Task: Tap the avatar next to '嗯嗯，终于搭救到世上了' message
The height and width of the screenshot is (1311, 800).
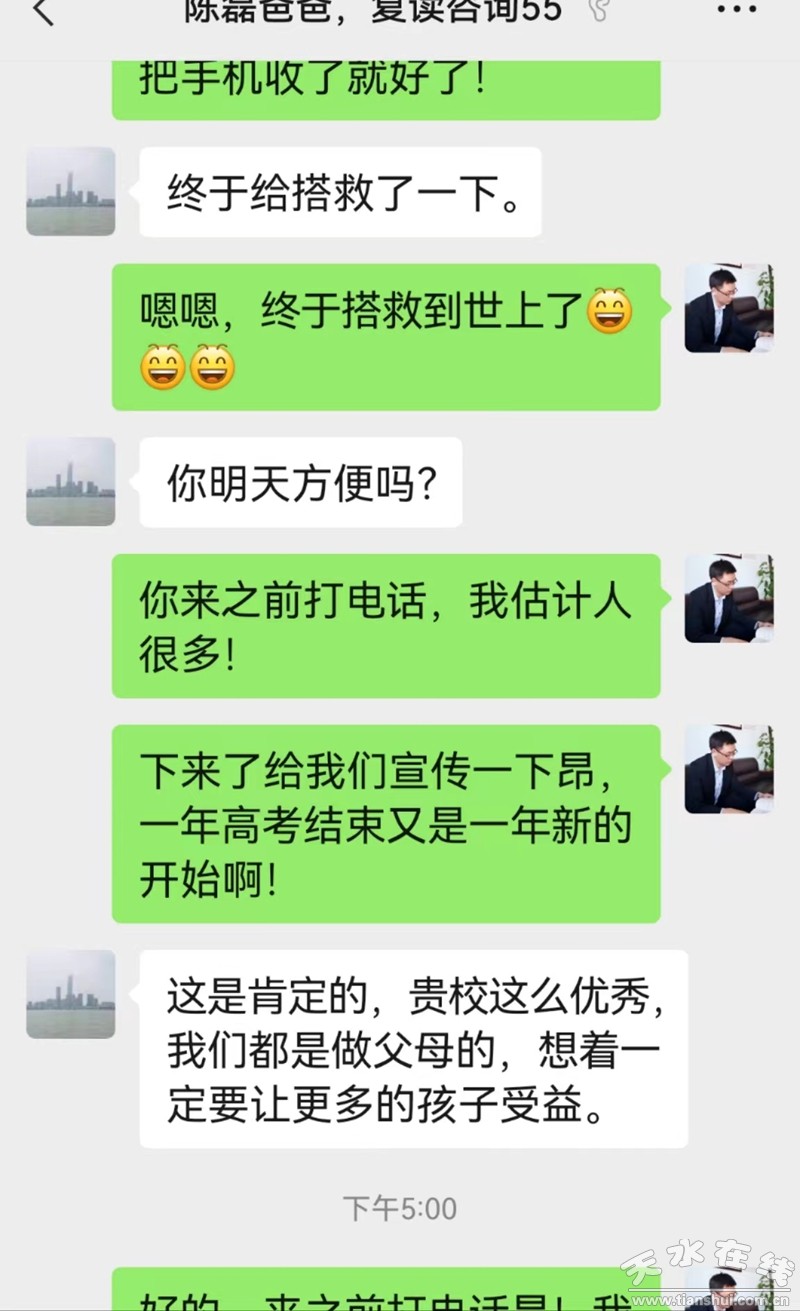Action: coord(728,308)
